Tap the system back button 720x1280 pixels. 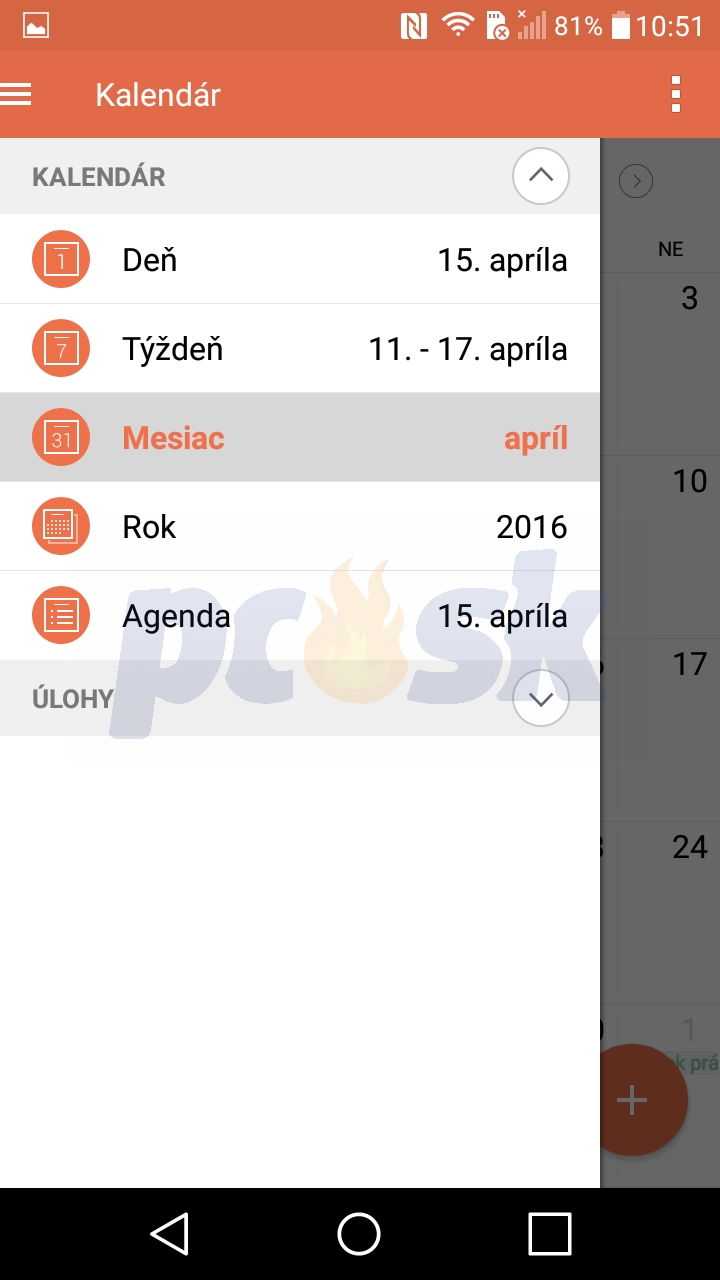(170, 1234)
